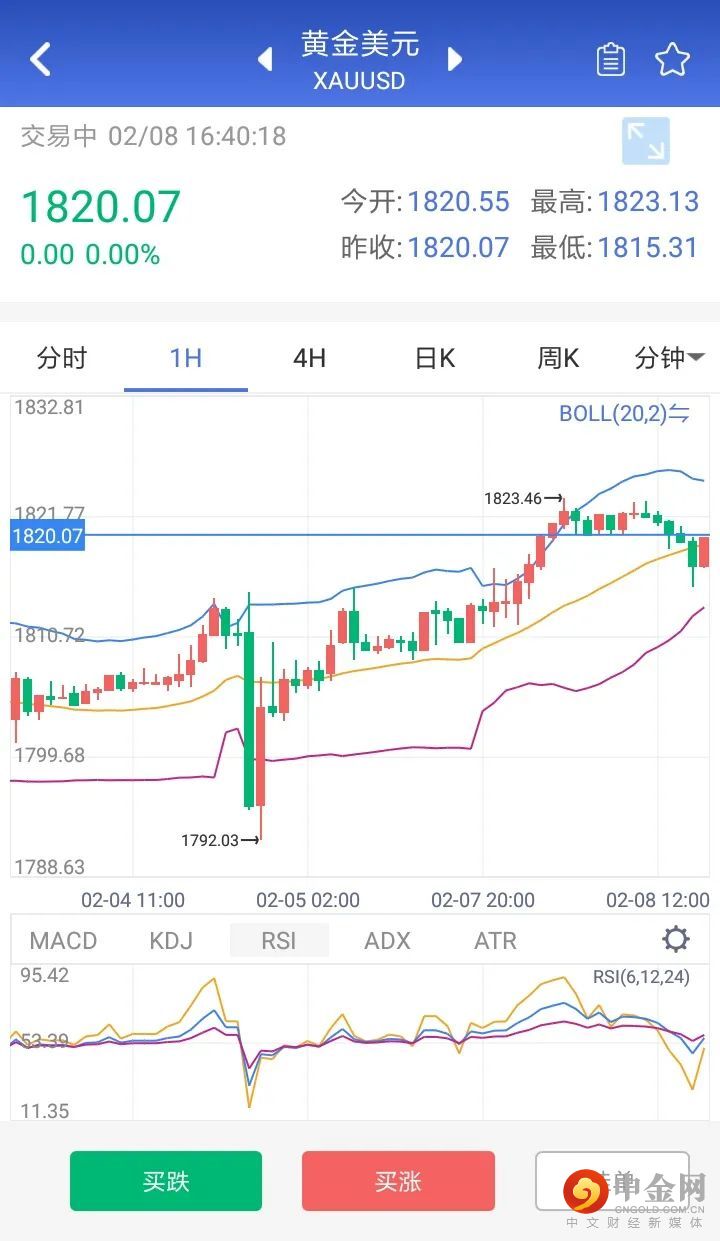Add XAUUSD to favorites star

[672, 60]
